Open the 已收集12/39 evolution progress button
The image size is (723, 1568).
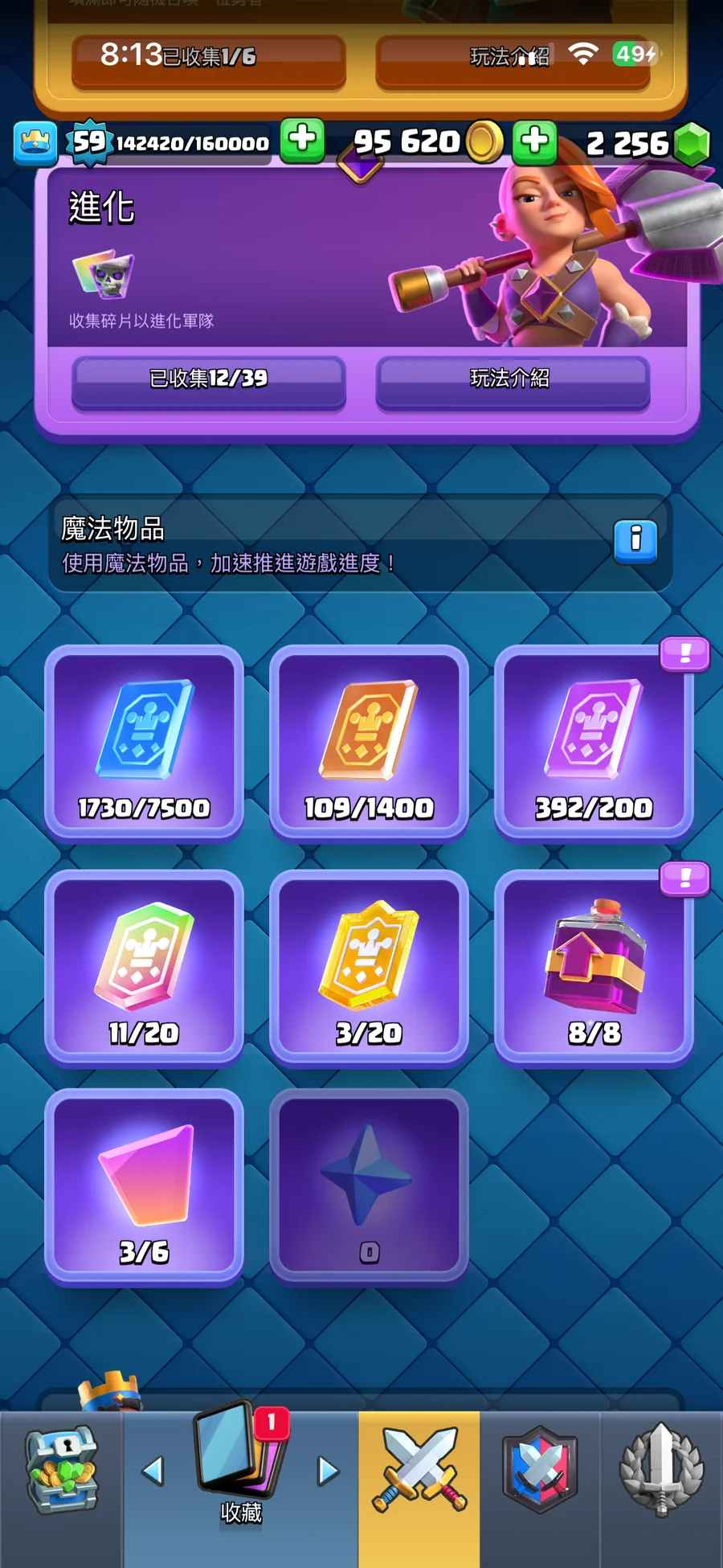208,379
